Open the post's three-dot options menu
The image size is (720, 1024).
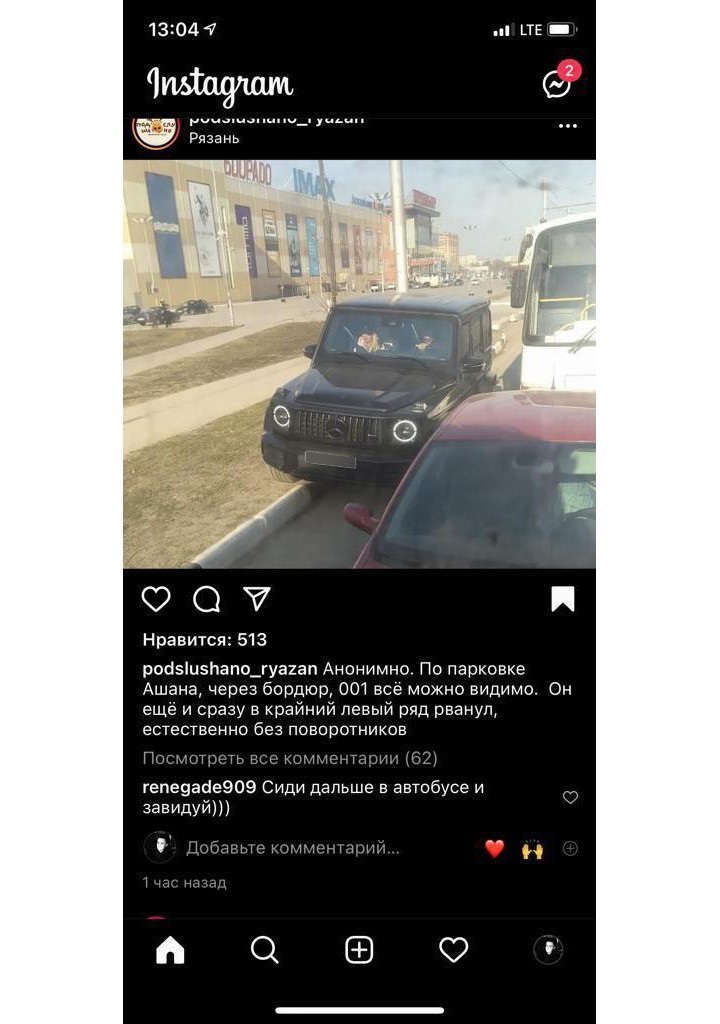[567, 127]
